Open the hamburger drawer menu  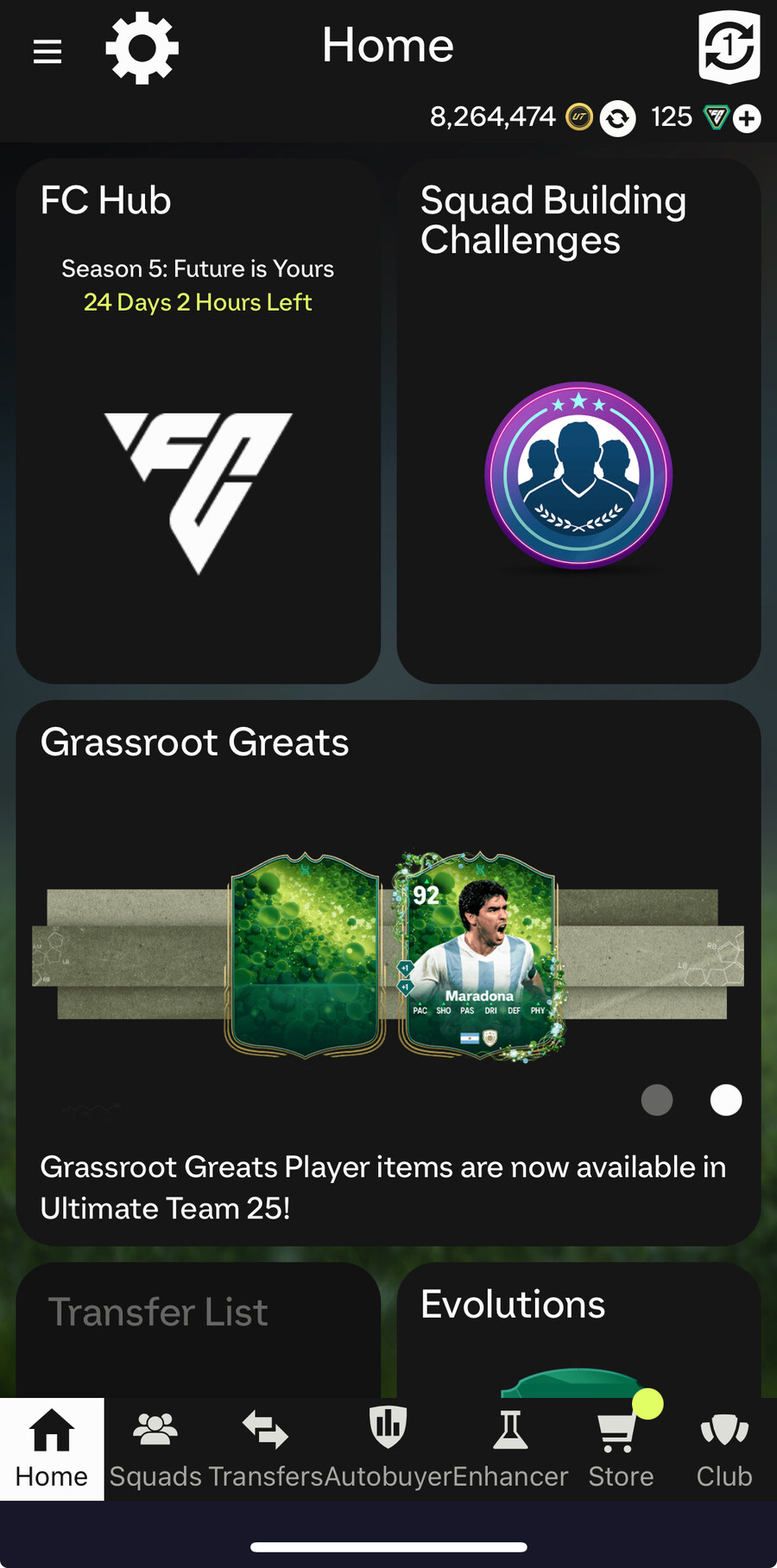tap(47, 52)
